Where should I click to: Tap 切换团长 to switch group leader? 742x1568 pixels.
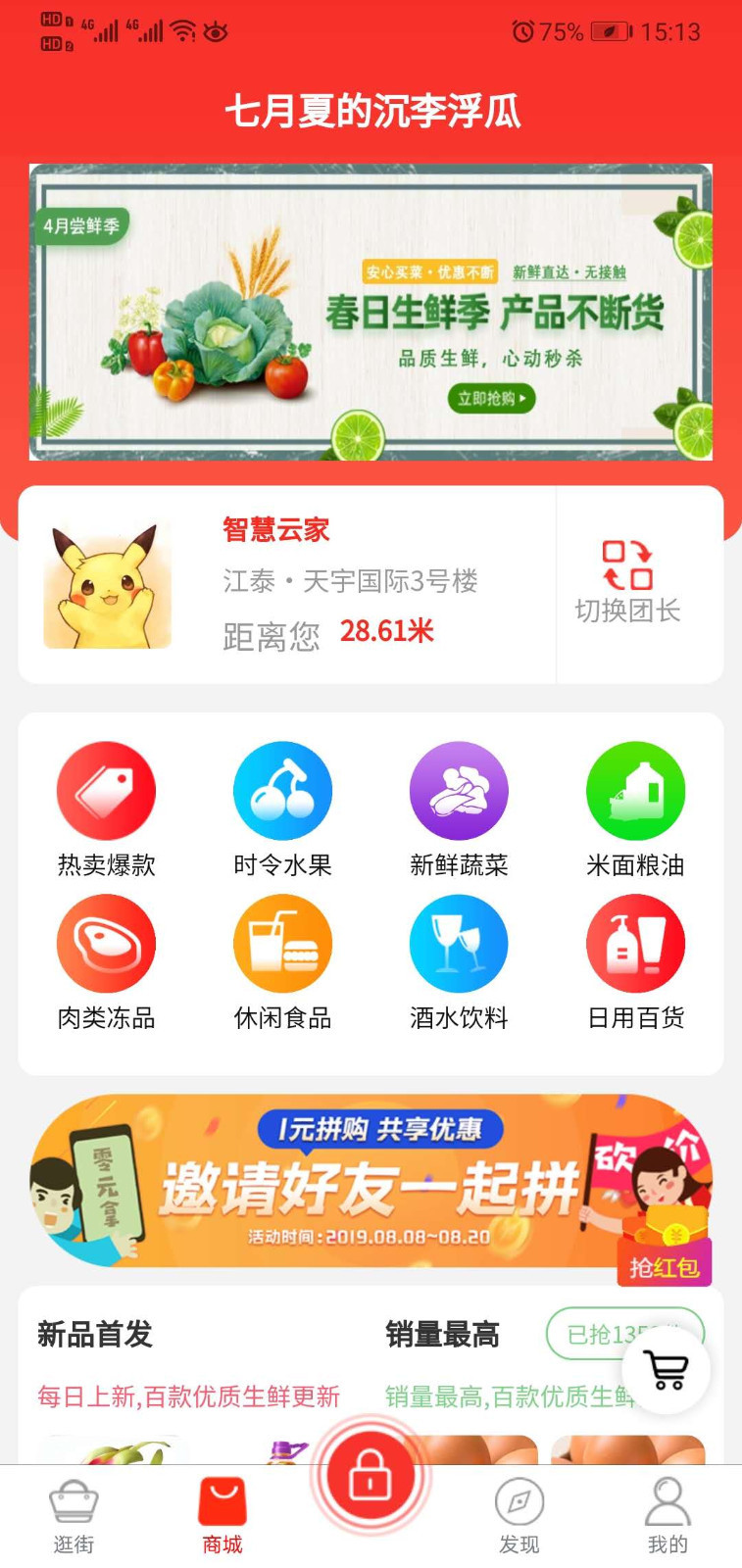[x=627, y=582]
